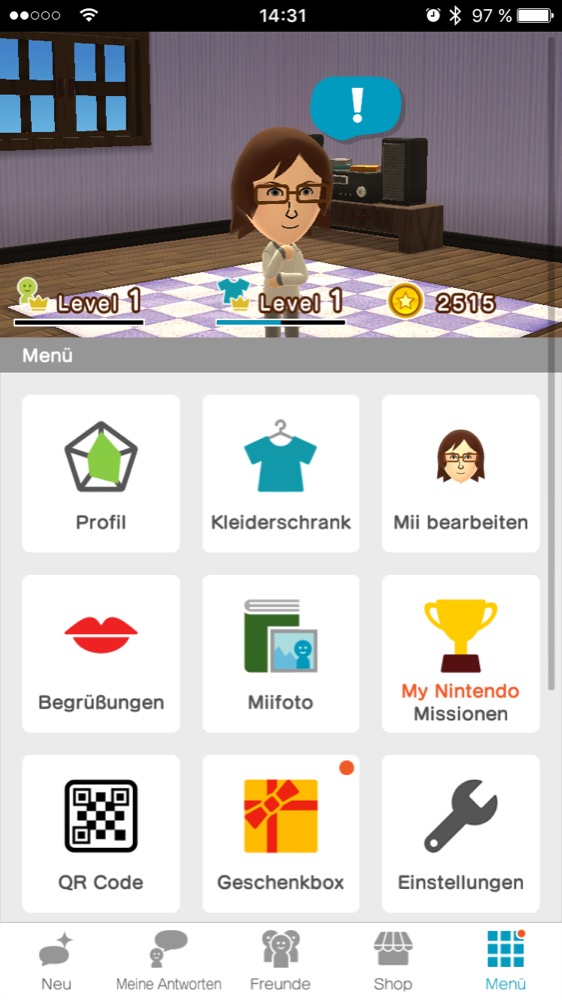
Task: Open the Shop tab
Action: [393, 961]
